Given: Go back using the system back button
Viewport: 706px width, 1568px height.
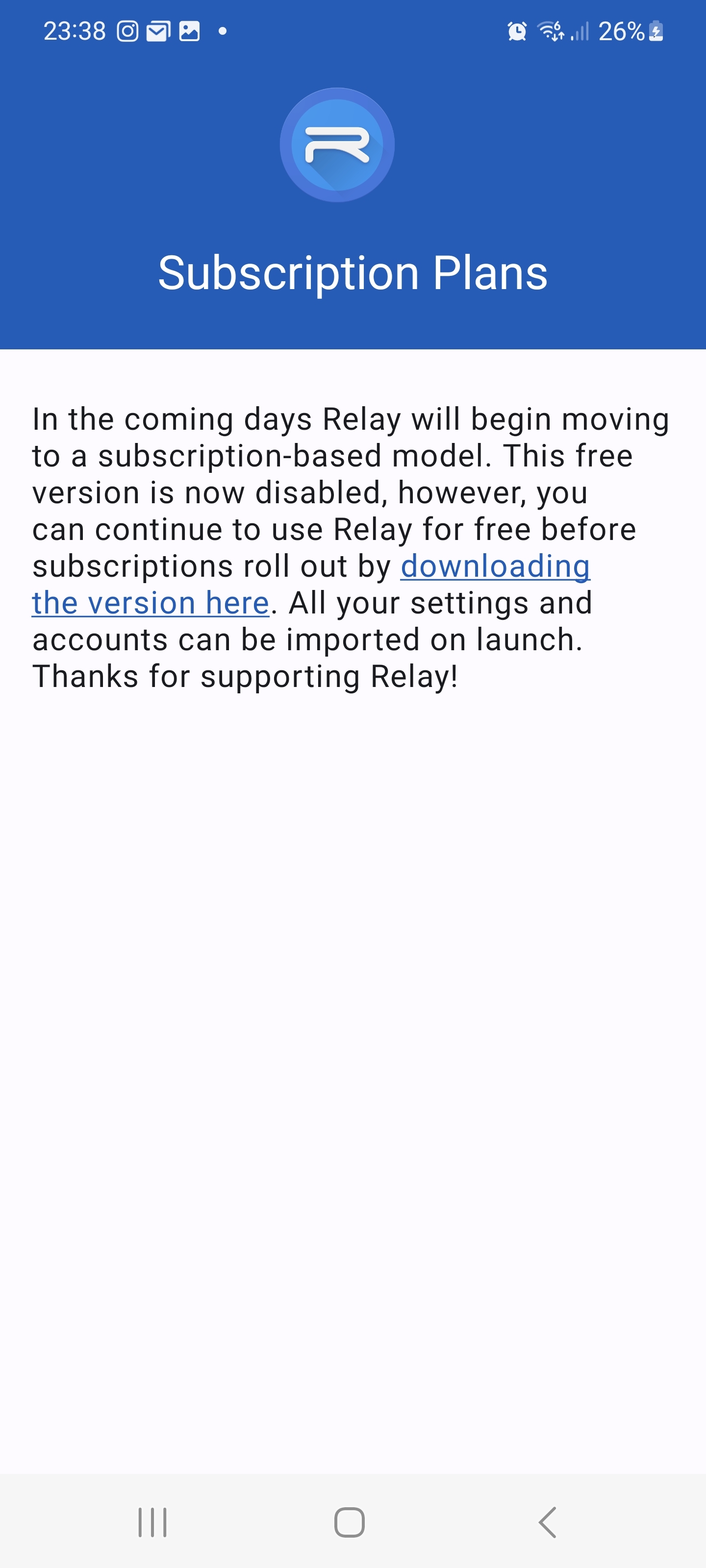Looking at the screenshot, I should 548,1522.
